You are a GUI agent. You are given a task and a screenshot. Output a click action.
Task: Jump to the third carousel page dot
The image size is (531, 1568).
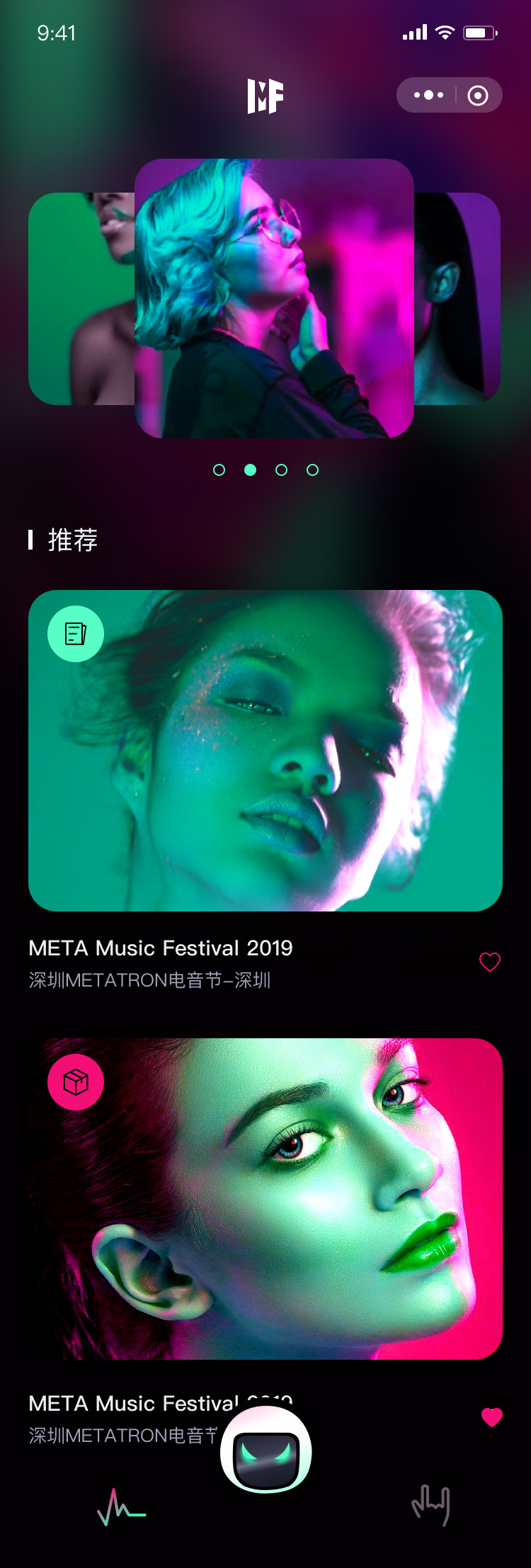coord(282,470)
